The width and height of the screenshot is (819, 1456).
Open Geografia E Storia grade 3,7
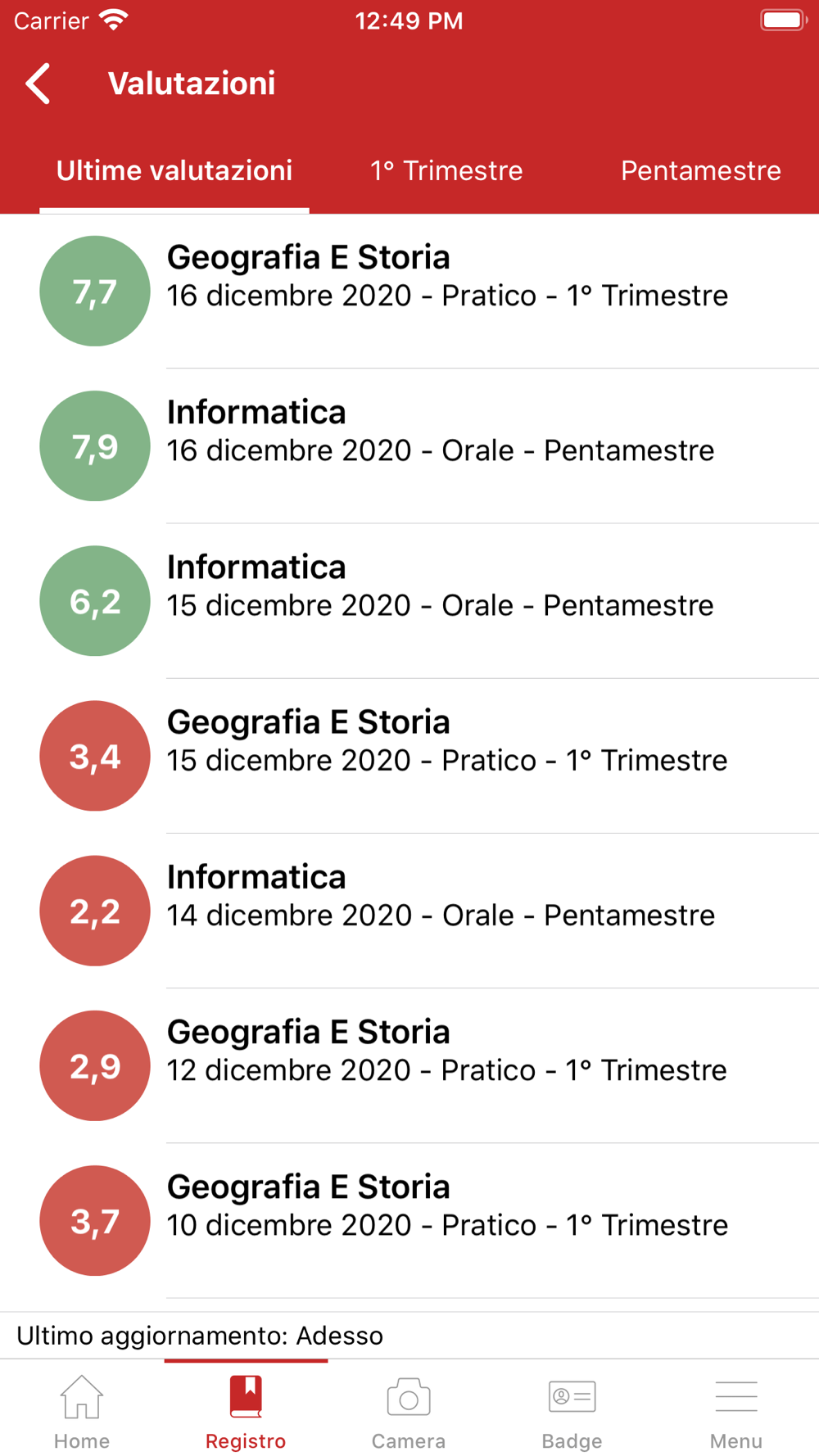[x=409, y=1220]
